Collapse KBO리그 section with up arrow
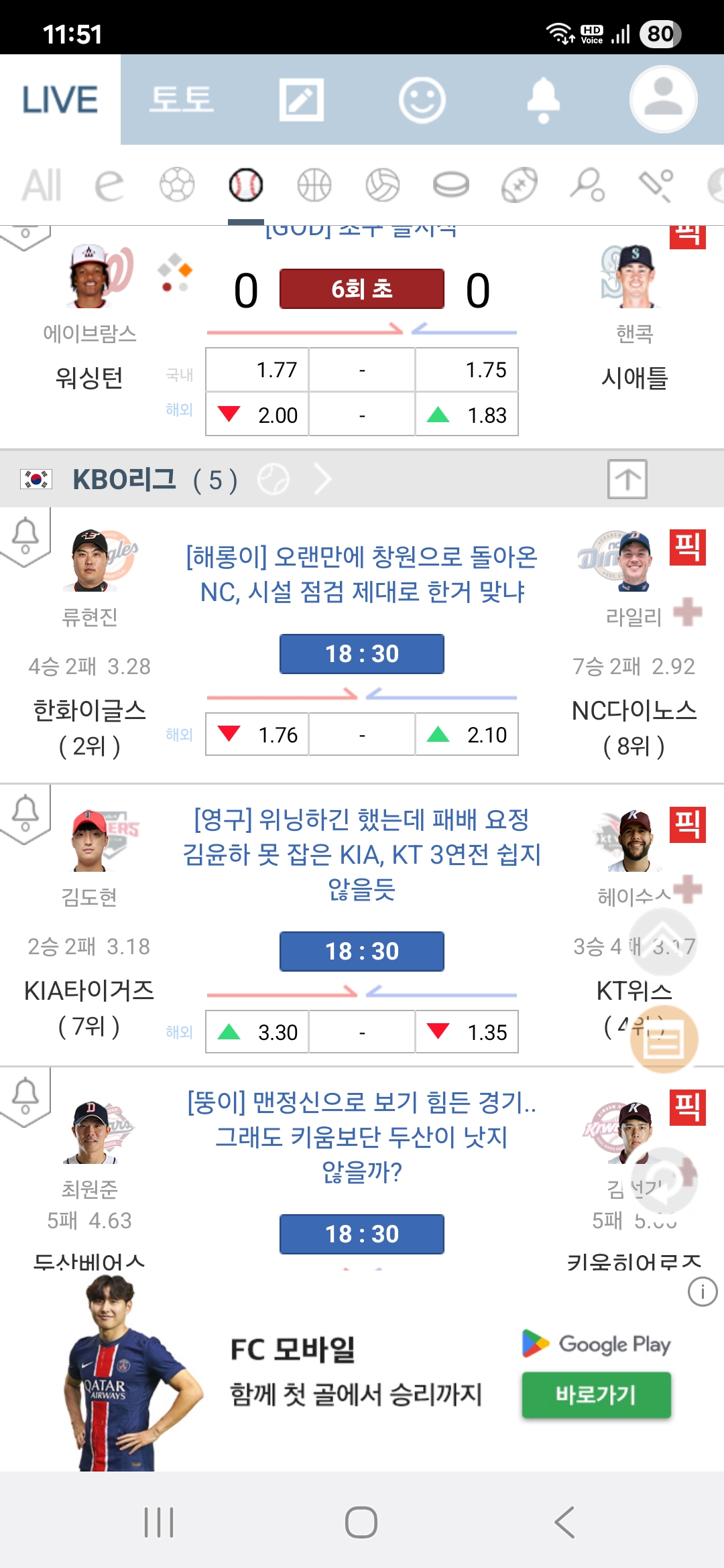Viewport: 724px width, 1568px height. click(x=627, y=479)
